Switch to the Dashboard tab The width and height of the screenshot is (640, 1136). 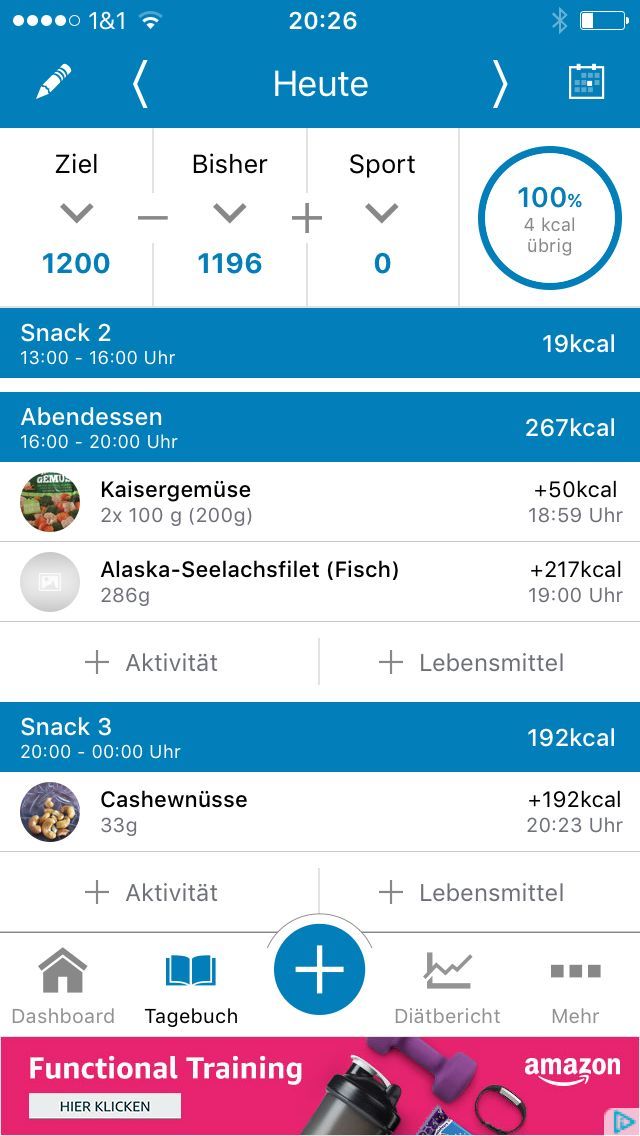tap(63, 987)
